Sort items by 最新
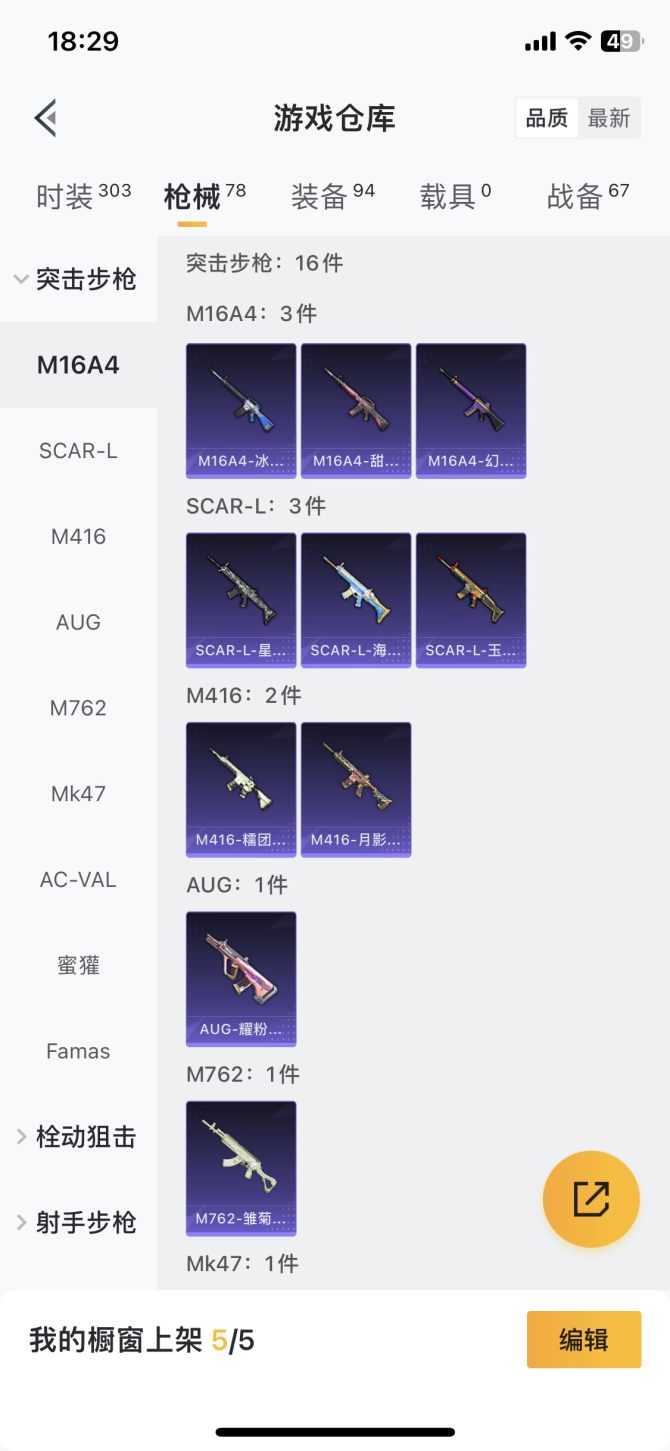Image resolution: width=670 pixels, height=1451 pixels. (x=608, y=118)
